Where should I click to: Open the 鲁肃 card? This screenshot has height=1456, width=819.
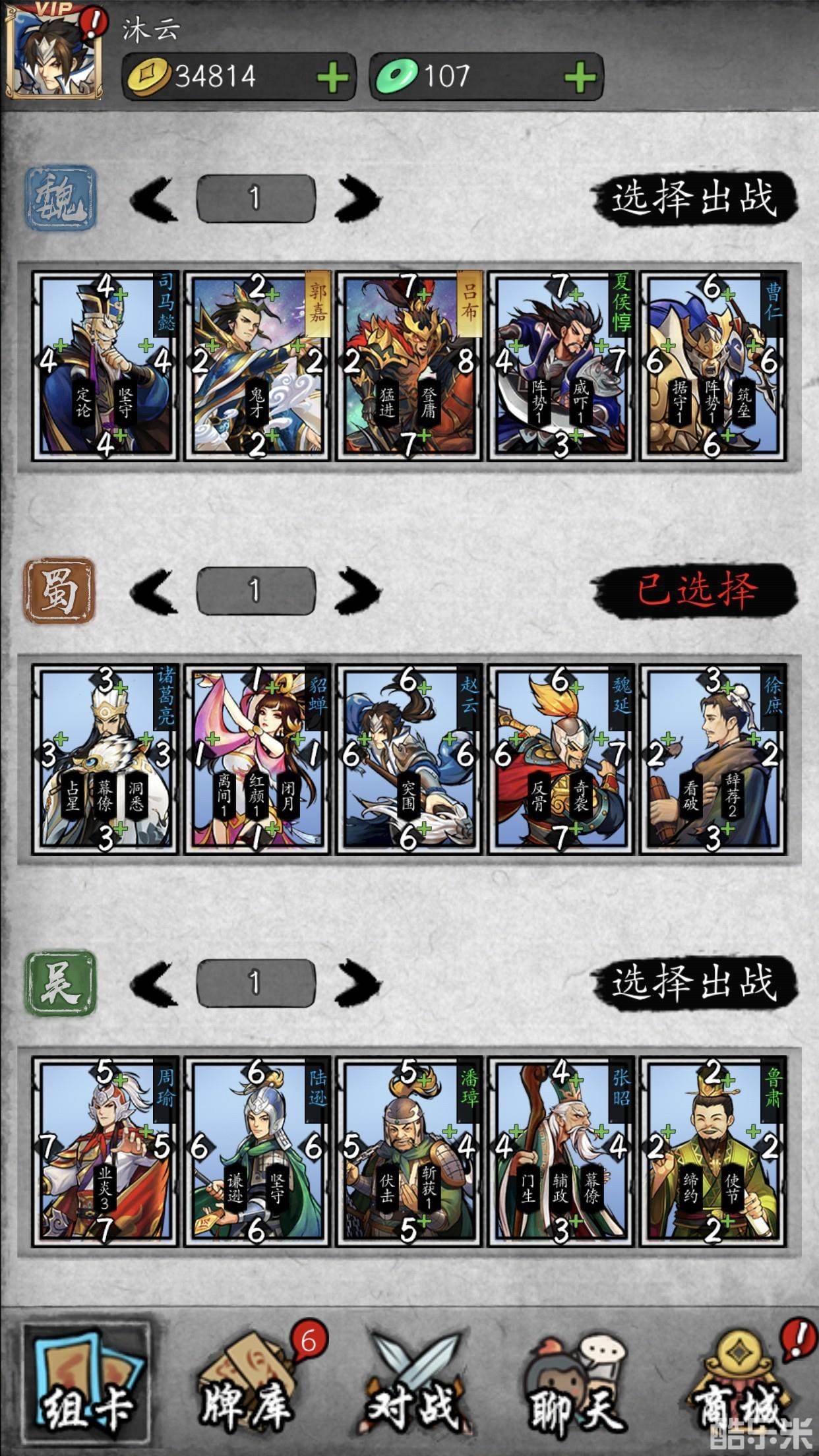click(x=712, y=1151)
